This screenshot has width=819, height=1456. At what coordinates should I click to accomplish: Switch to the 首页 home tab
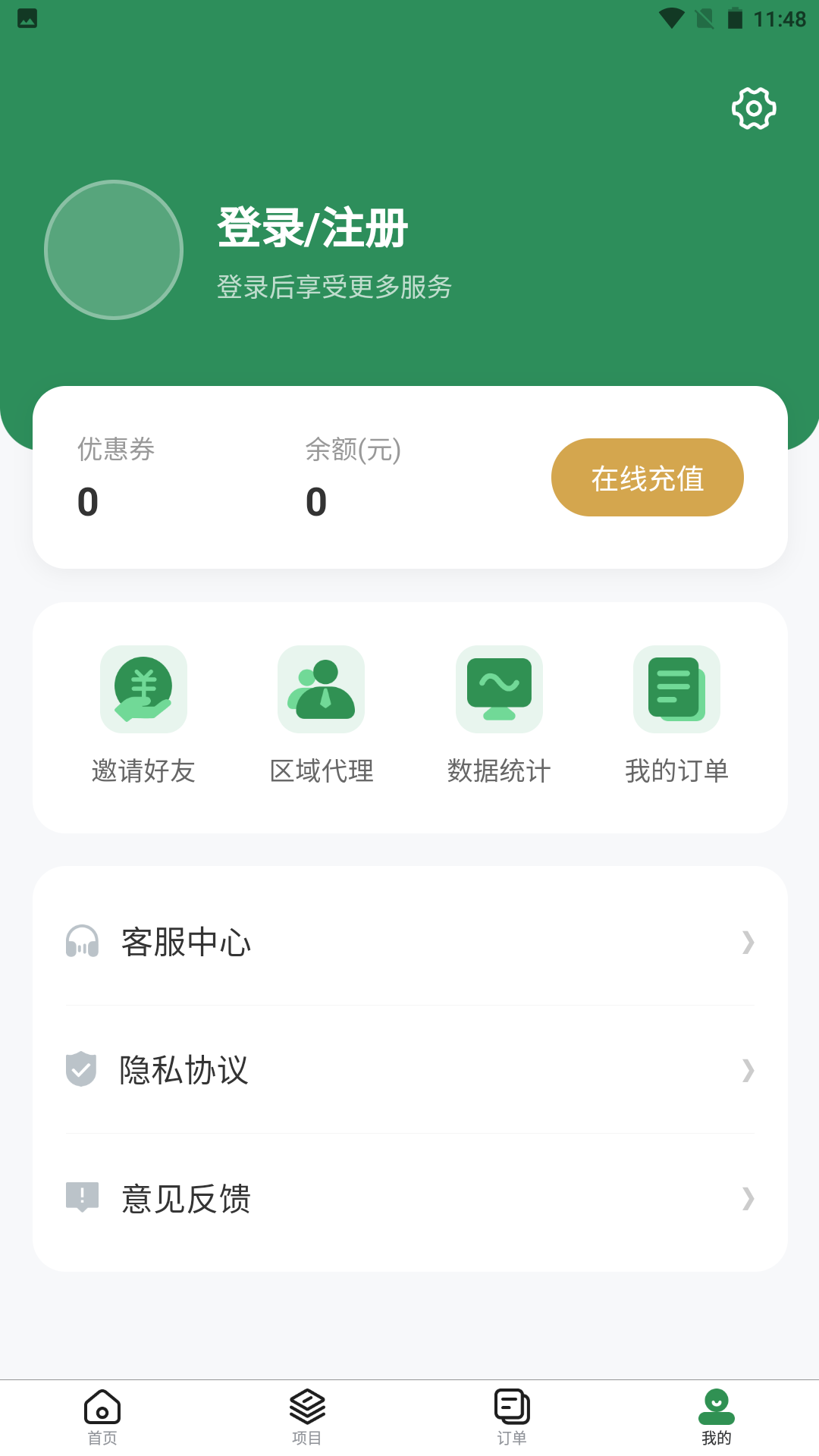click(102, 1417)
